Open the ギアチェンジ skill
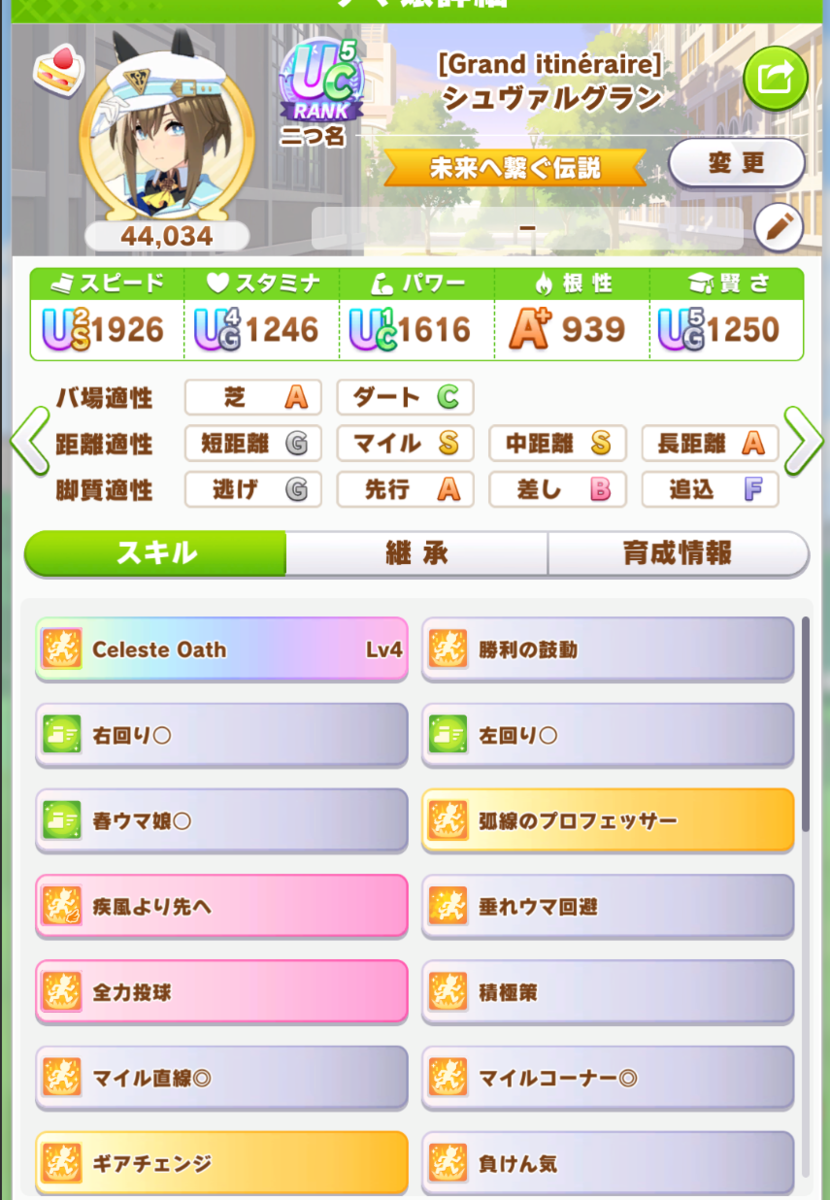The image size is (830, 1200). coord(222,1164)
